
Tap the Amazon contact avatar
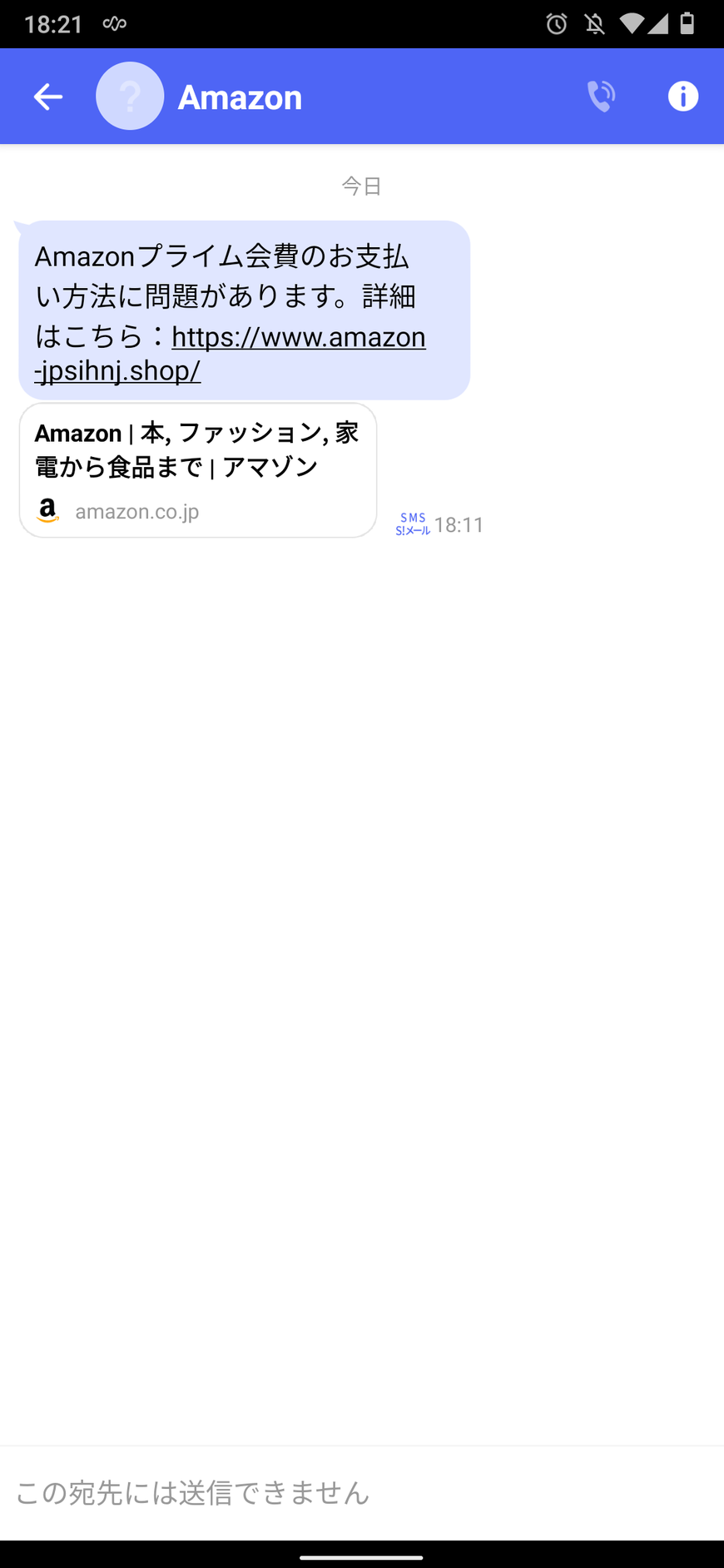coord(130,97)
